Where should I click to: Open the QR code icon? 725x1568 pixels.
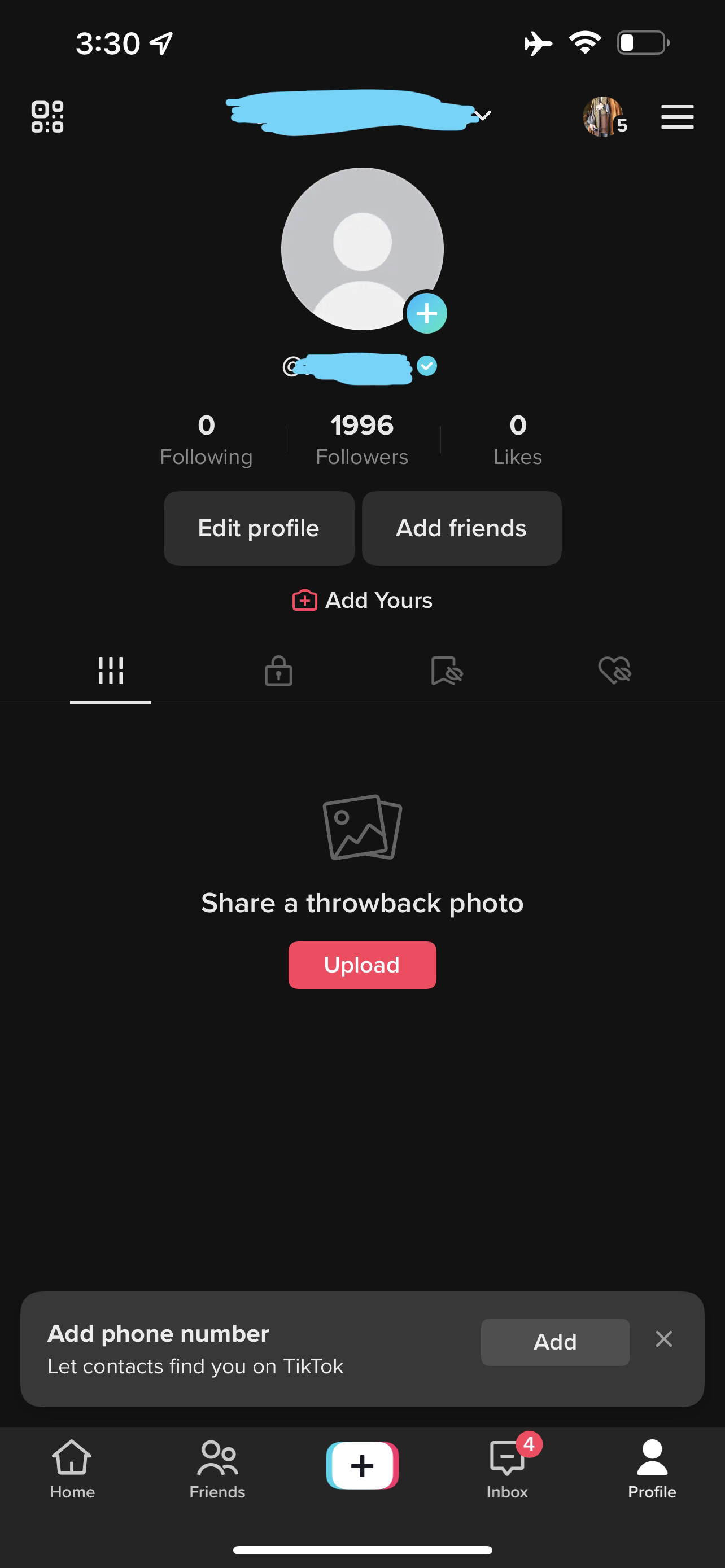coord(47,116)
